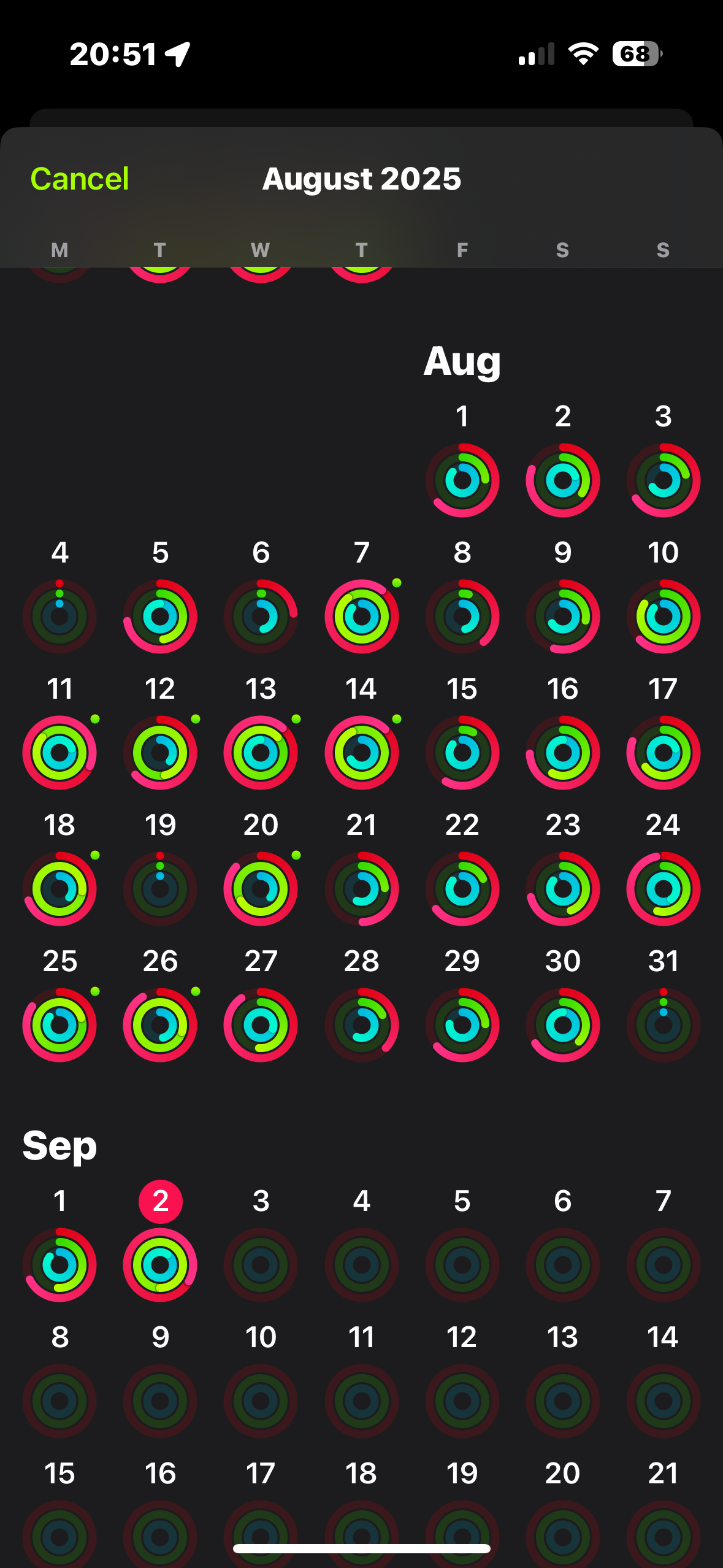Open August 5 activity day
The width and height of the screenshot is (723, 1568).
160,616
